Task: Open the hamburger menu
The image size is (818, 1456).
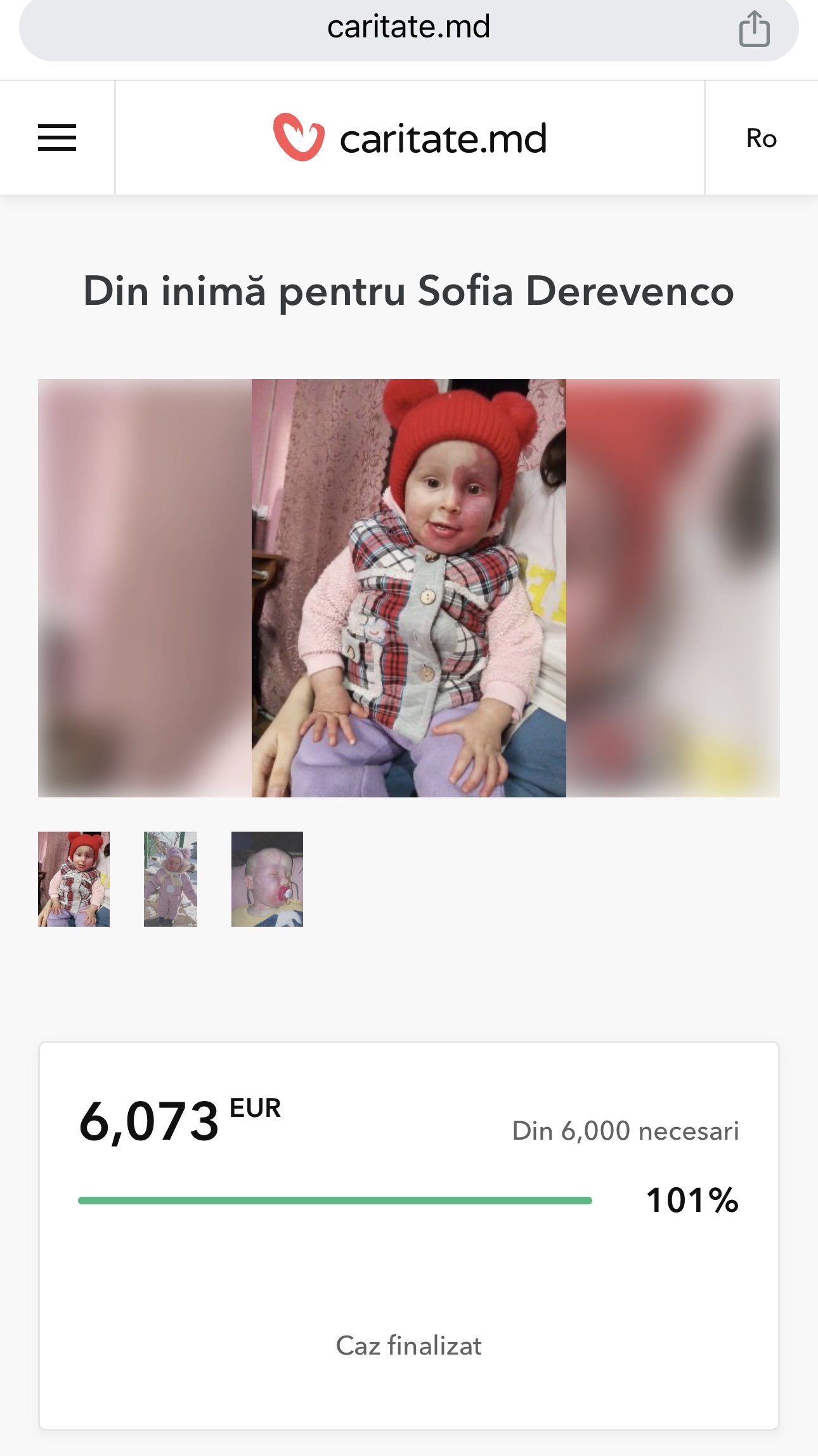Action: pos(57,138)
